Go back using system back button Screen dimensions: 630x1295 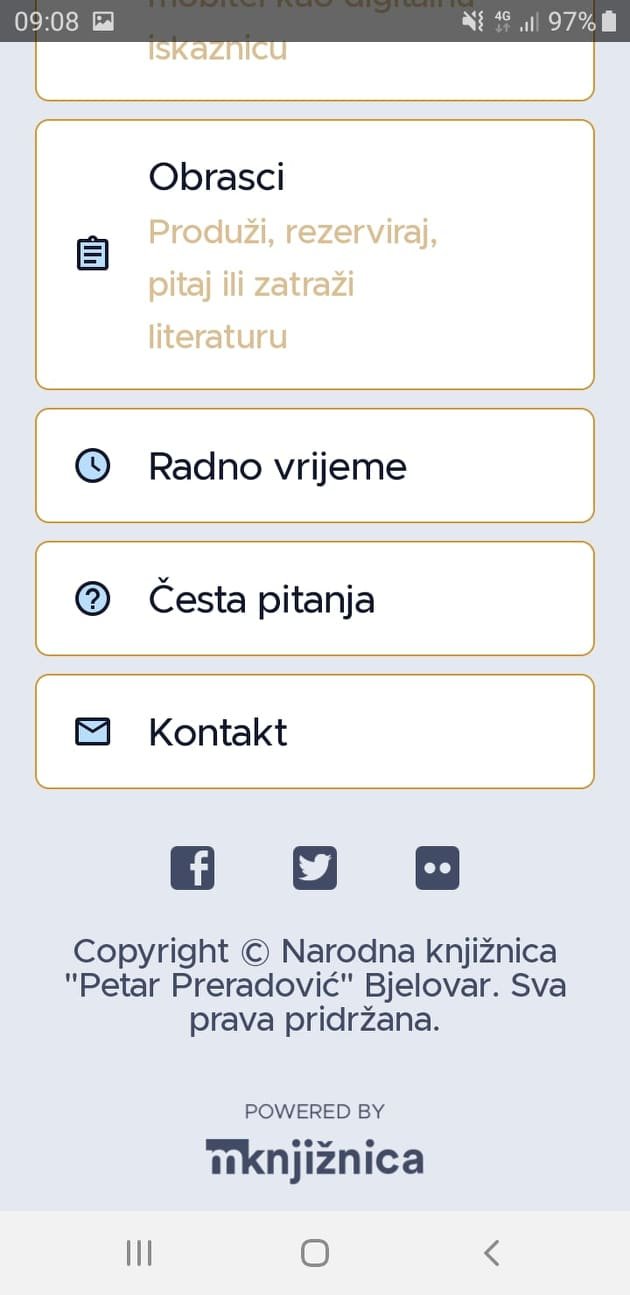491,1253
